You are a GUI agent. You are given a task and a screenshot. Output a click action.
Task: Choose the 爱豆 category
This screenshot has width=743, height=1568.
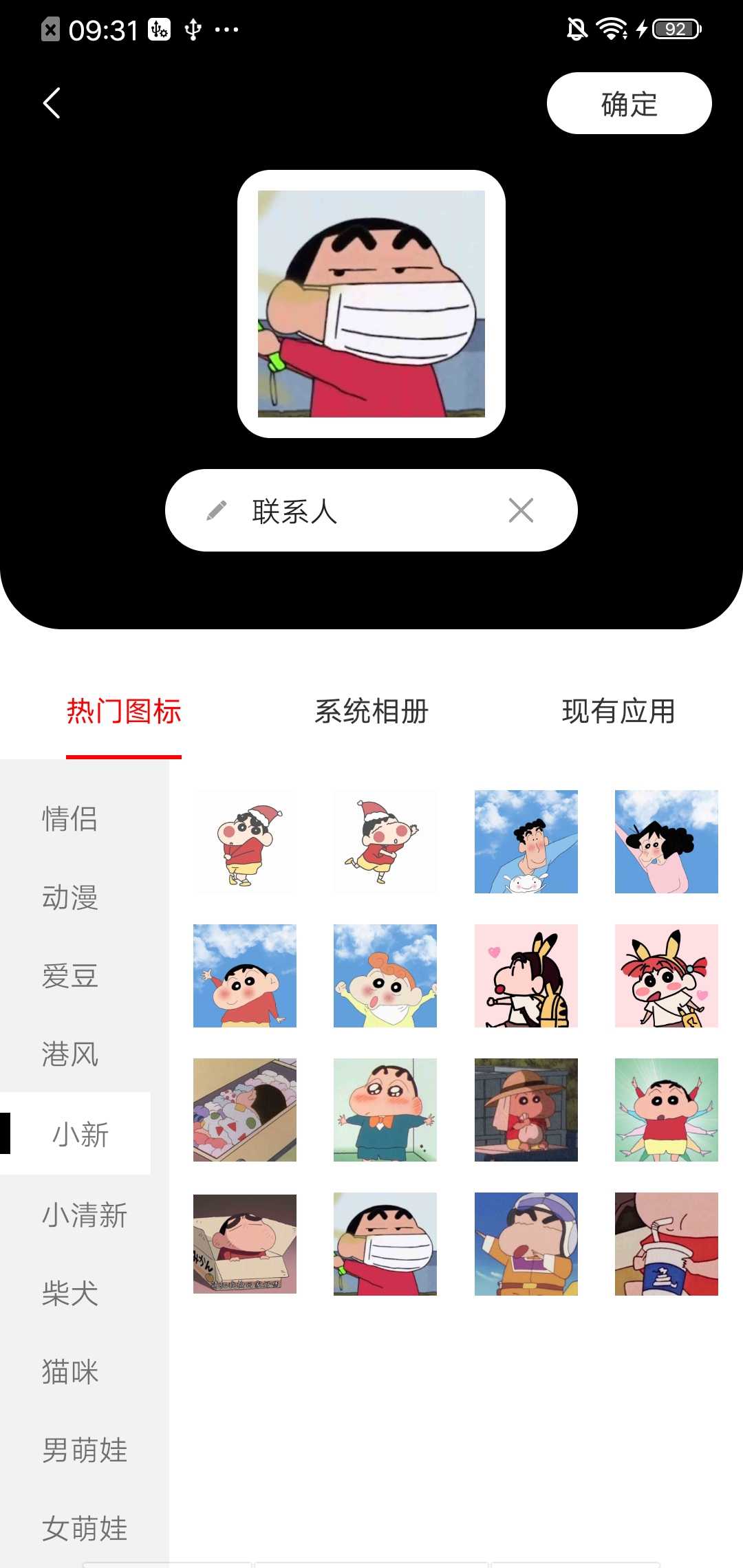tap(70, 976)
